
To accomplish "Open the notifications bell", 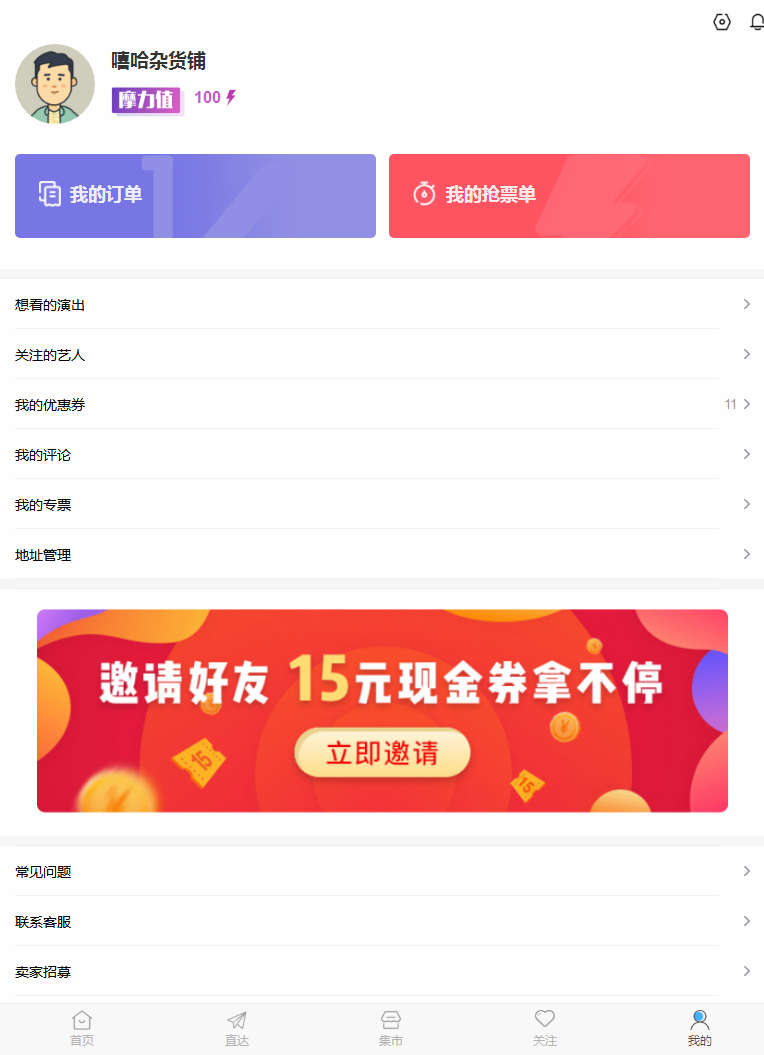I will (x=757, y=22).
